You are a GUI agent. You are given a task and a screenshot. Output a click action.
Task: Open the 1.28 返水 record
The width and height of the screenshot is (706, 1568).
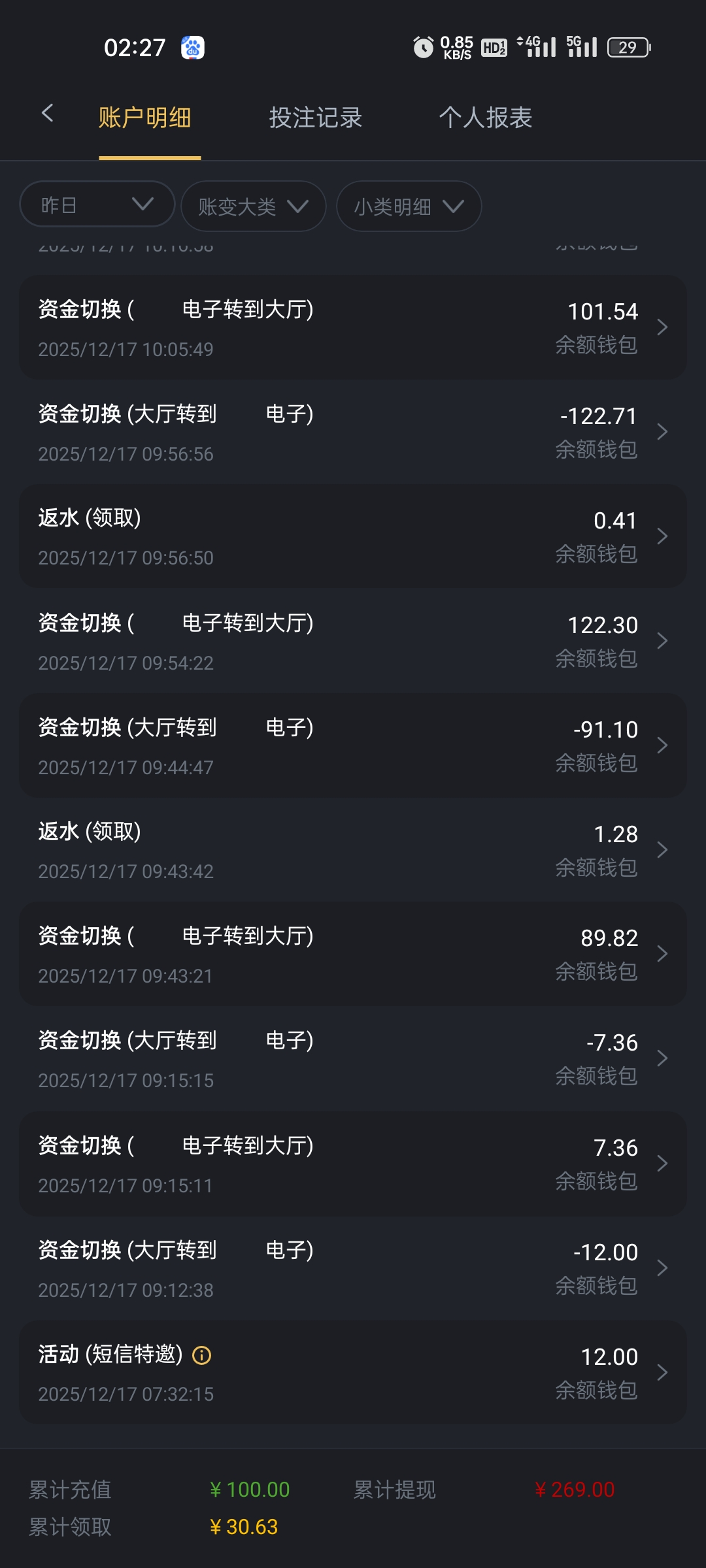pos(353,850)
